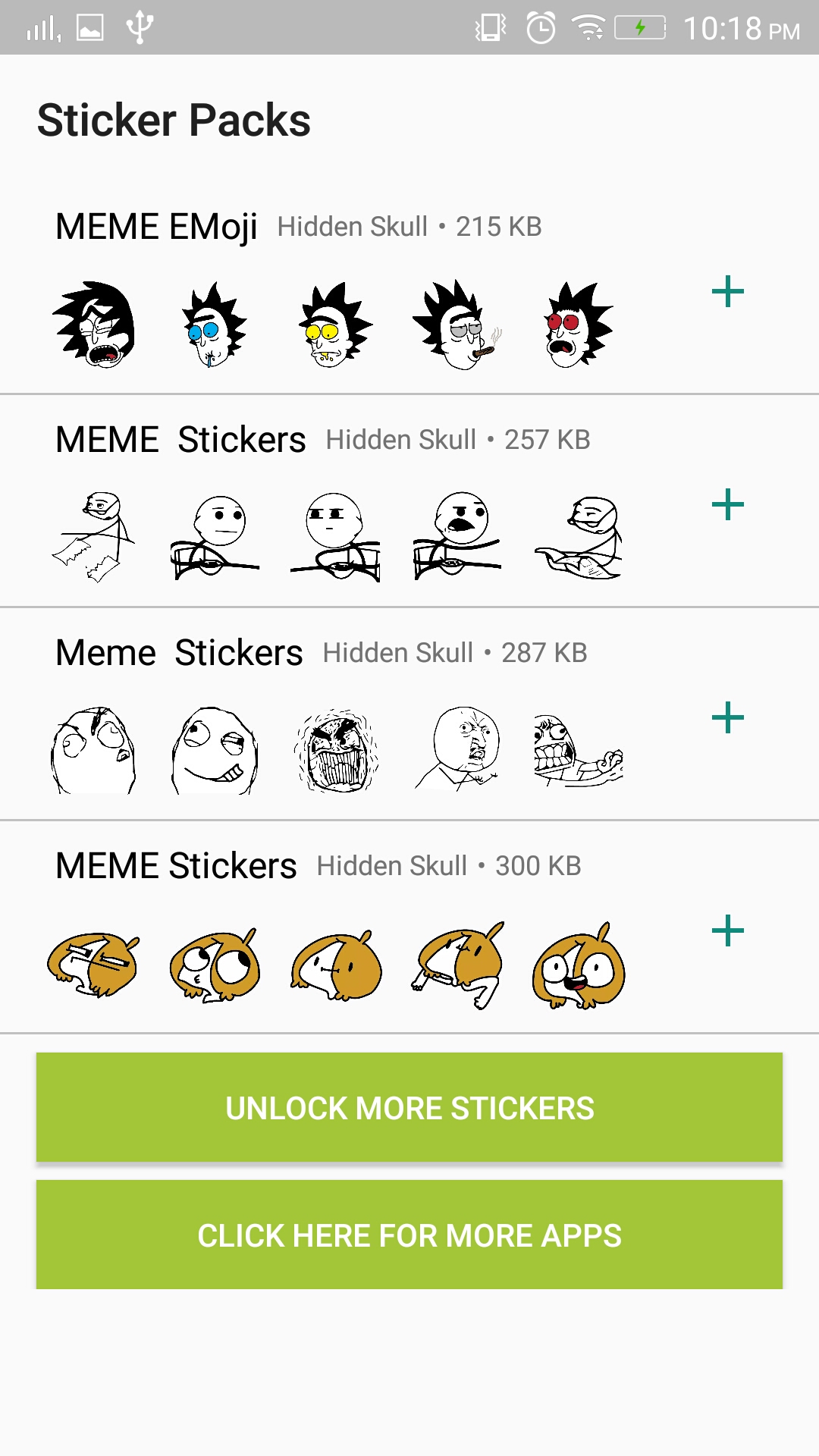
Task: Open the MEME EMoji sticker pack
Action: pos(156,227)
